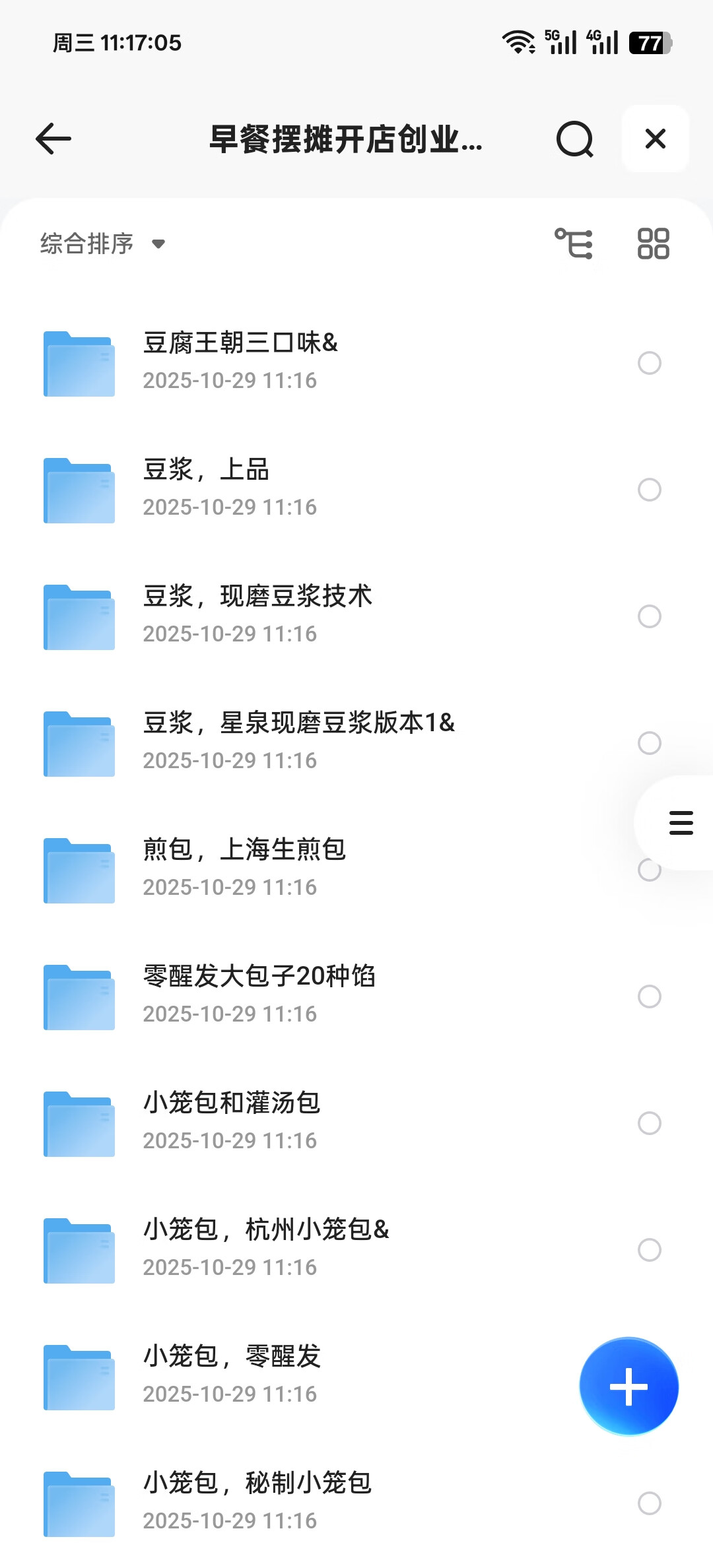713x1568 pixels.
Task: Tick the circle for 豆浆，星泉现磨豆浆版本1&
Action: point(649,743)
